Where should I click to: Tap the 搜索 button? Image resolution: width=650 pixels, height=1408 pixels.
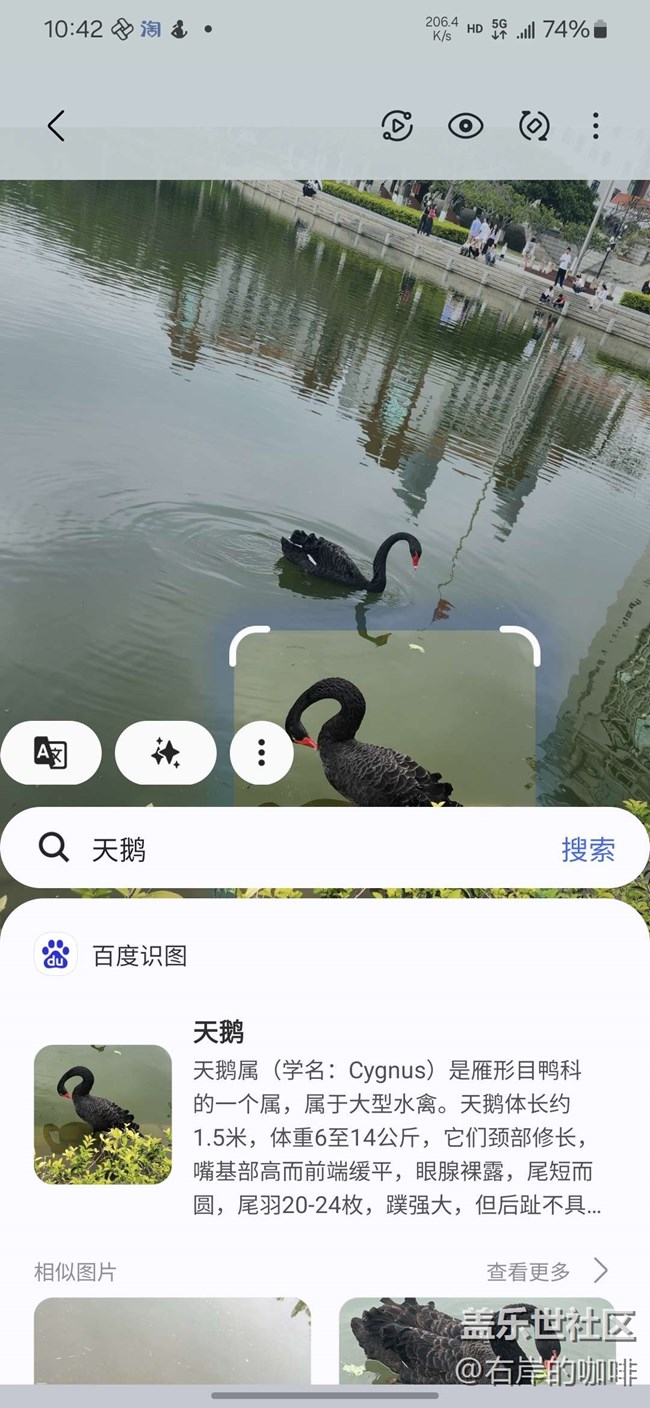click(x=588, y=849)
